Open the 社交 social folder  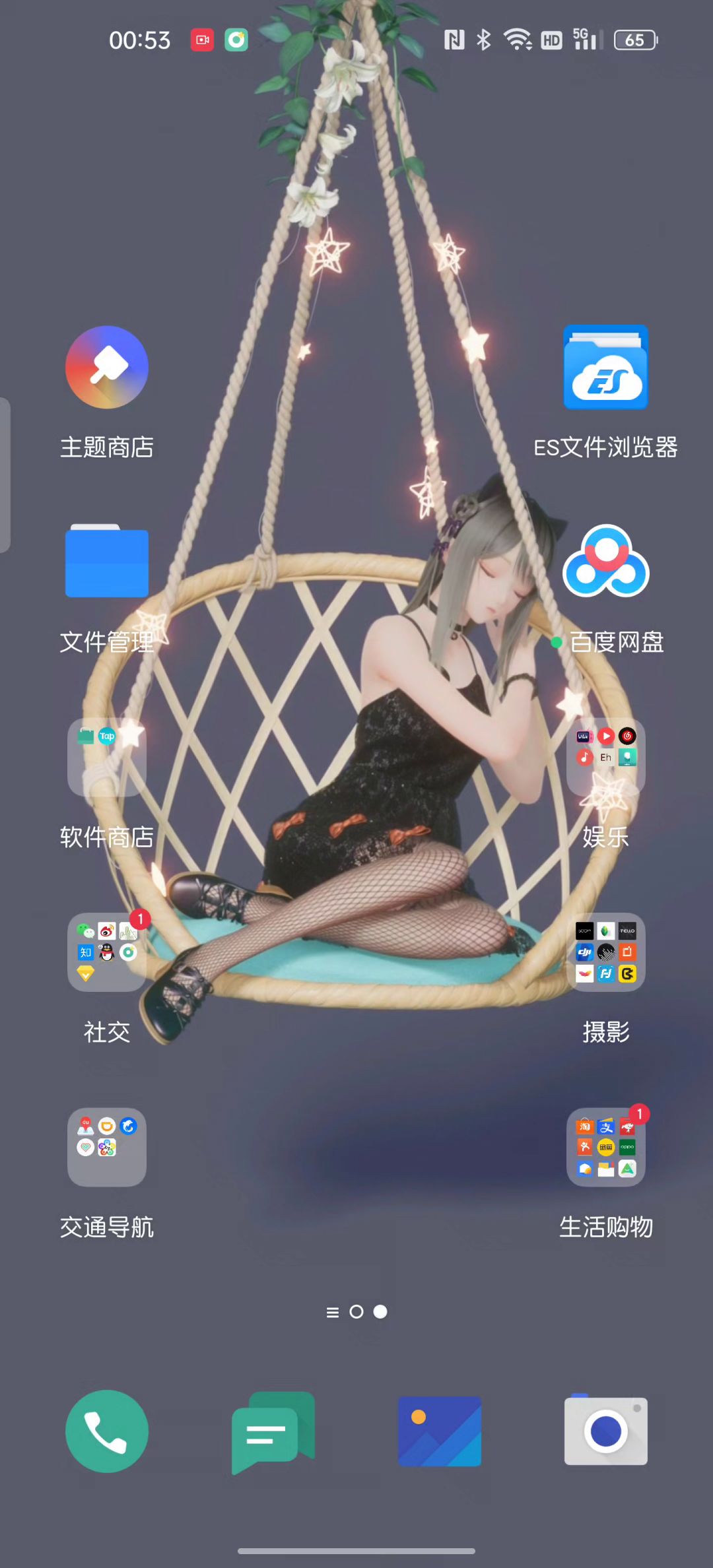click(x=107, y=952)
